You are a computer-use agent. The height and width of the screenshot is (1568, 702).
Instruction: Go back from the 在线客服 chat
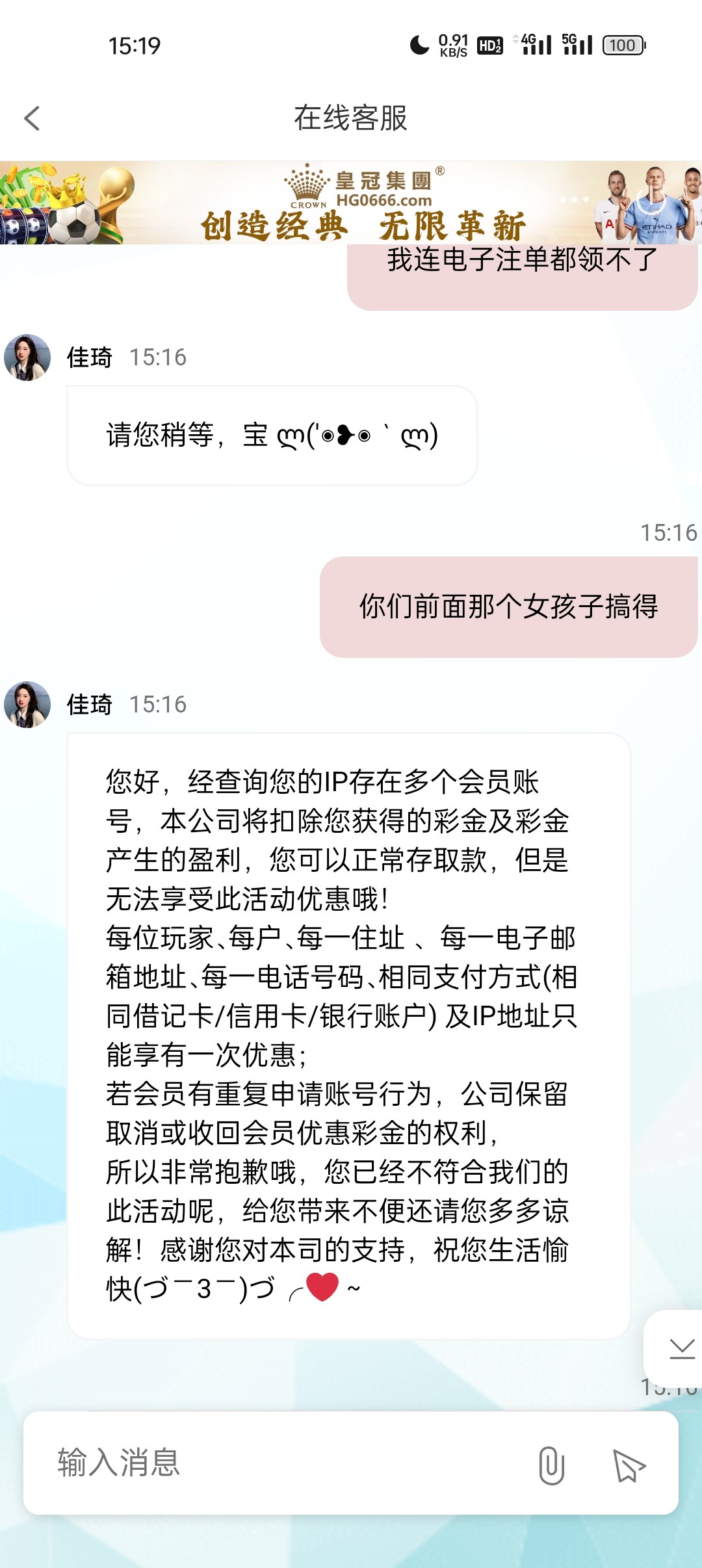coord(32,118)
